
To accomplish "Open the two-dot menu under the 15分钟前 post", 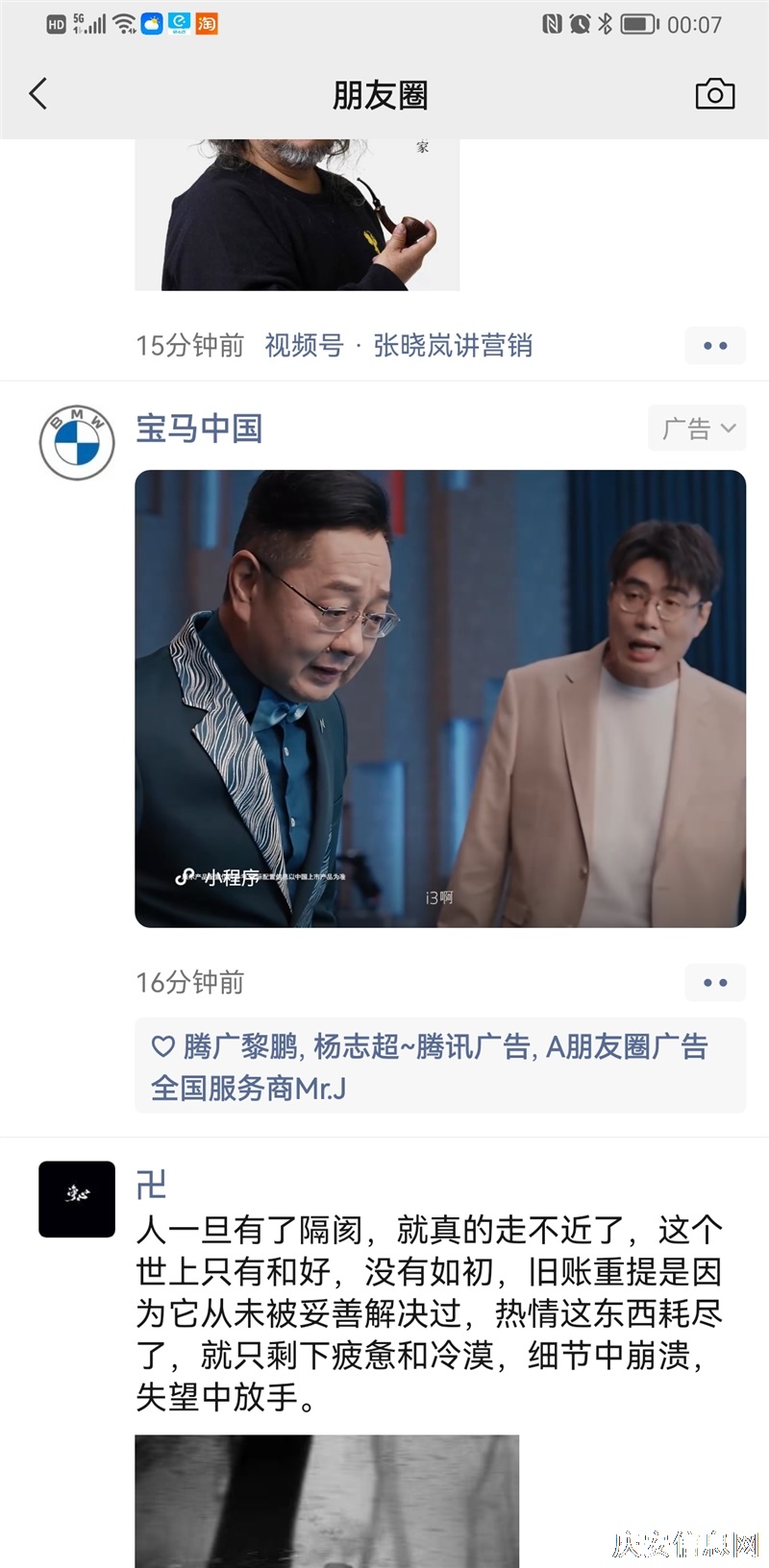I will 715,345.
